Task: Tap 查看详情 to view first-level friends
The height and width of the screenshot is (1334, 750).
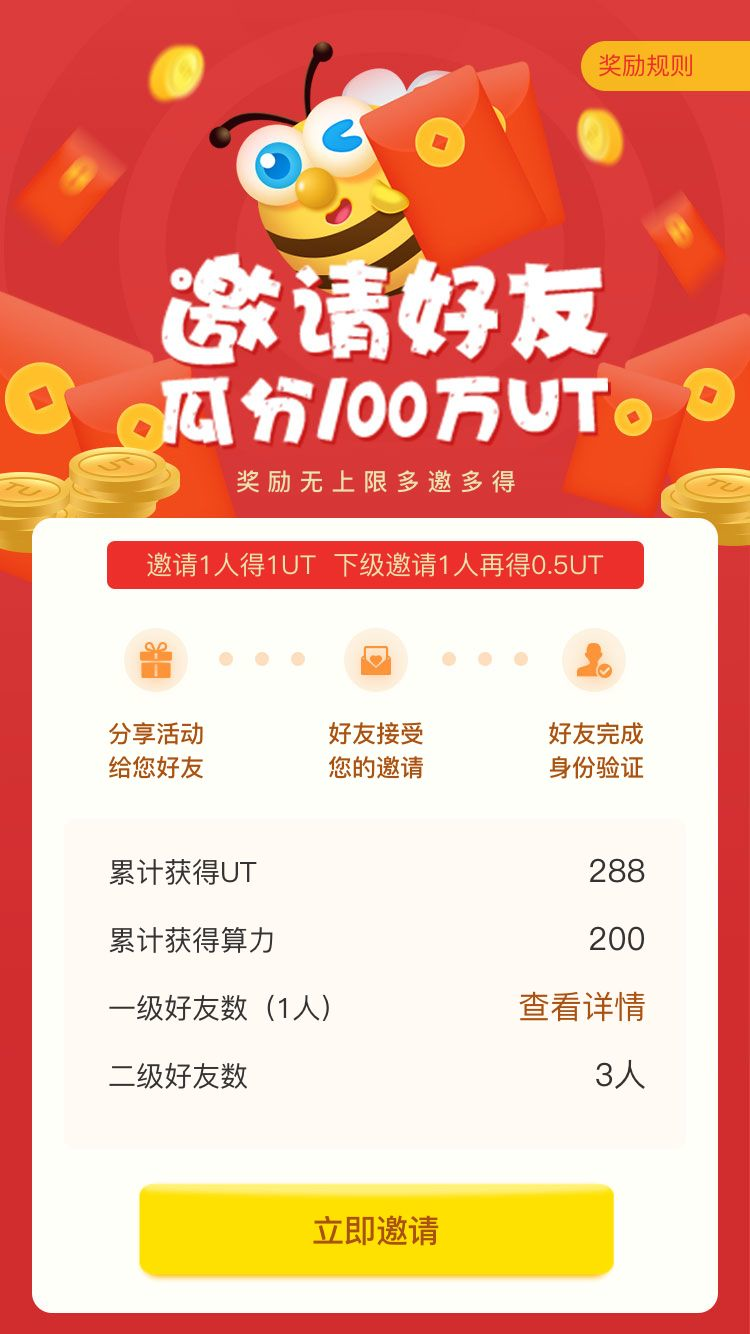Action: pos(582,1007)
